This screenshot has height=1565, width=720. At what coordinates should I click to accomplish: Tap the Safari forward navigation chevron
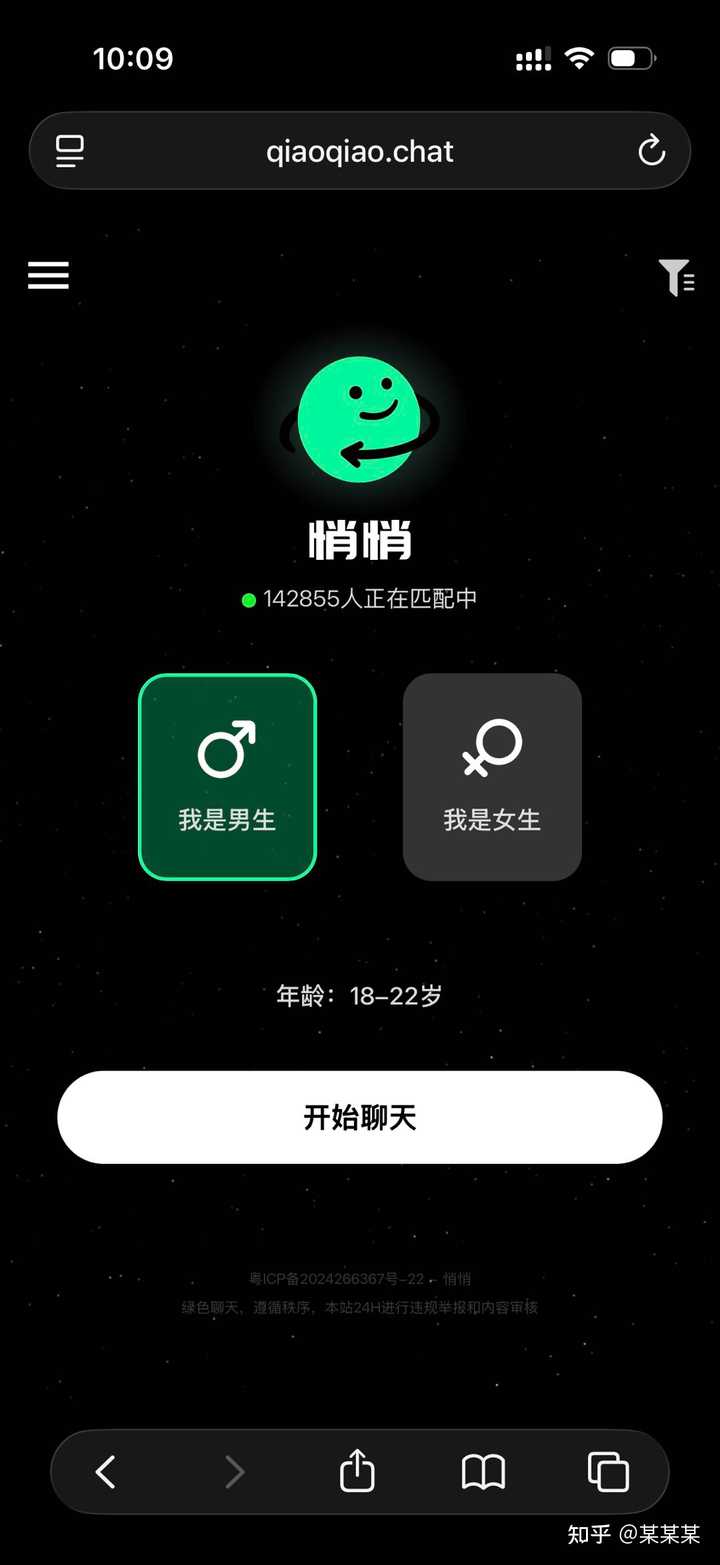[234, 1471]
